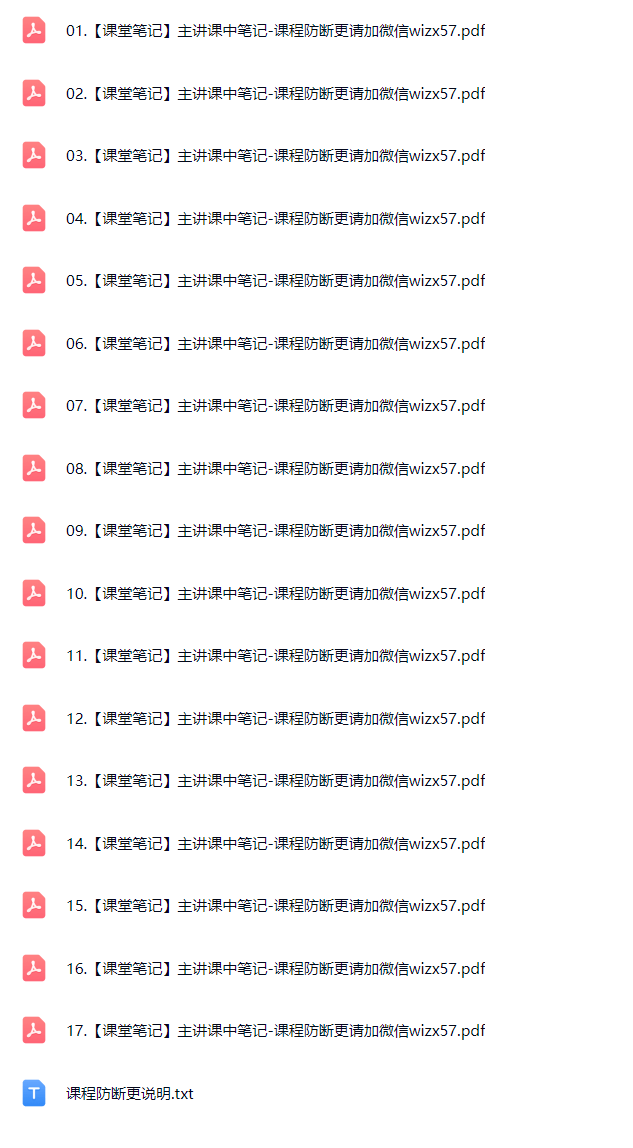Open the 02.【课堂笔记】 PDF file
This screenshot has width=633, height=1148.
coord(275,94)
